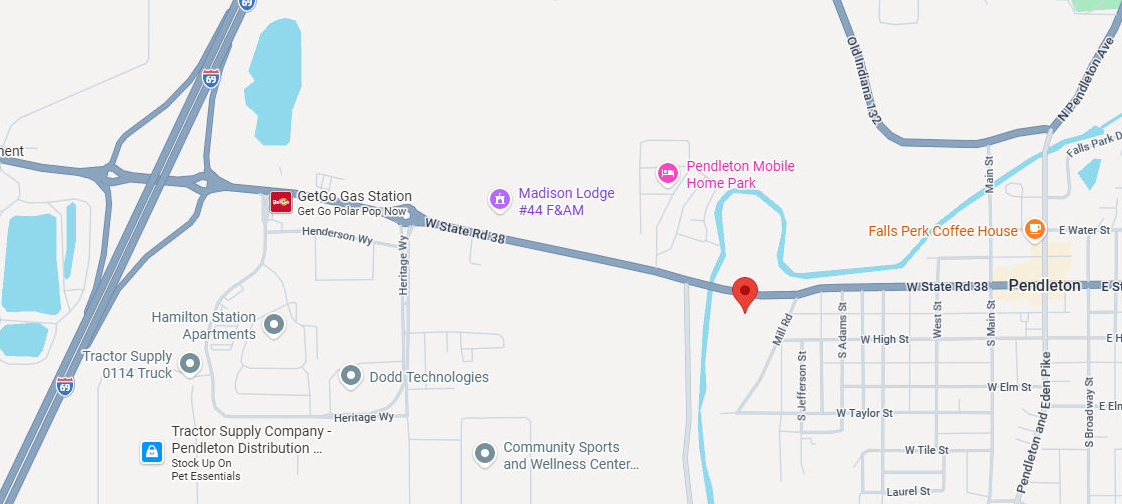Select Pendleton Mobile Home Park marker
The width and height of the screenshot is (1122, 504).
(x=668, y=173)
